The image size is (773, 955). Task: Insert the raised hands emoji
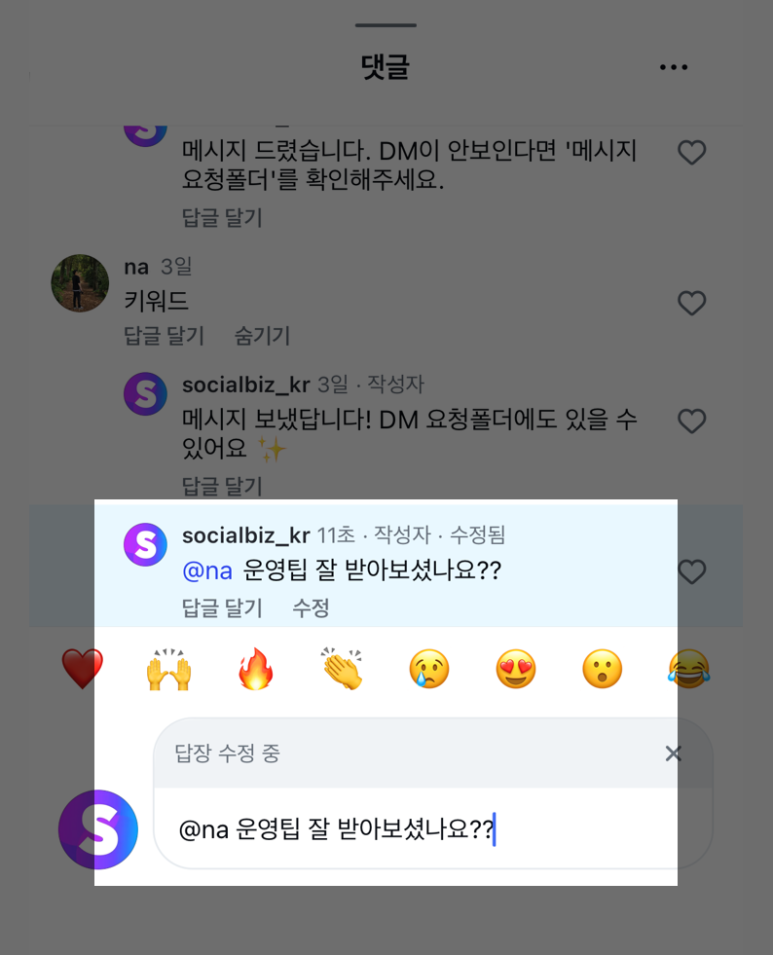coord(169,669)
